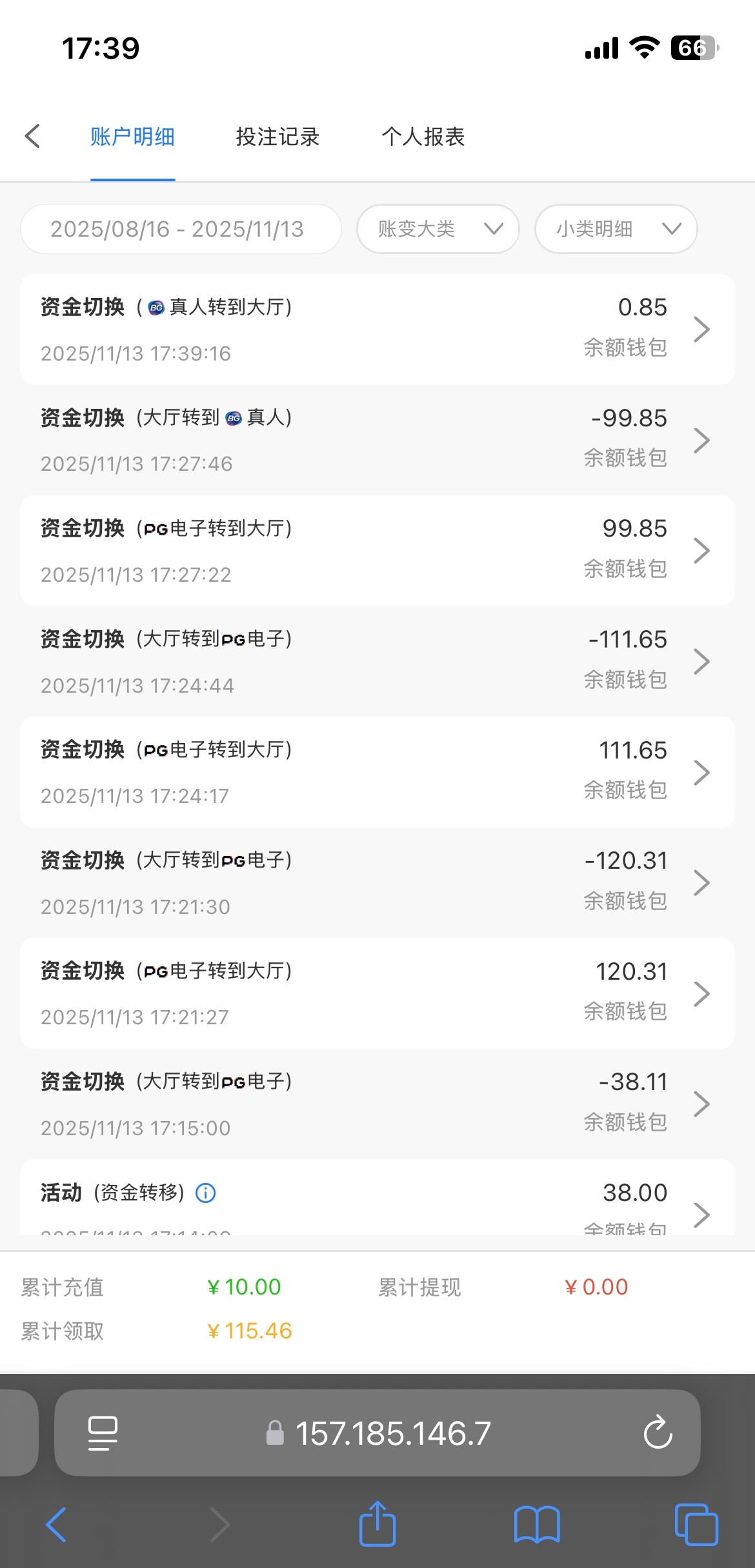Open the 120.31 transfer record at 17:21:27
755x1568 pixels.
(x=377, y=993)
